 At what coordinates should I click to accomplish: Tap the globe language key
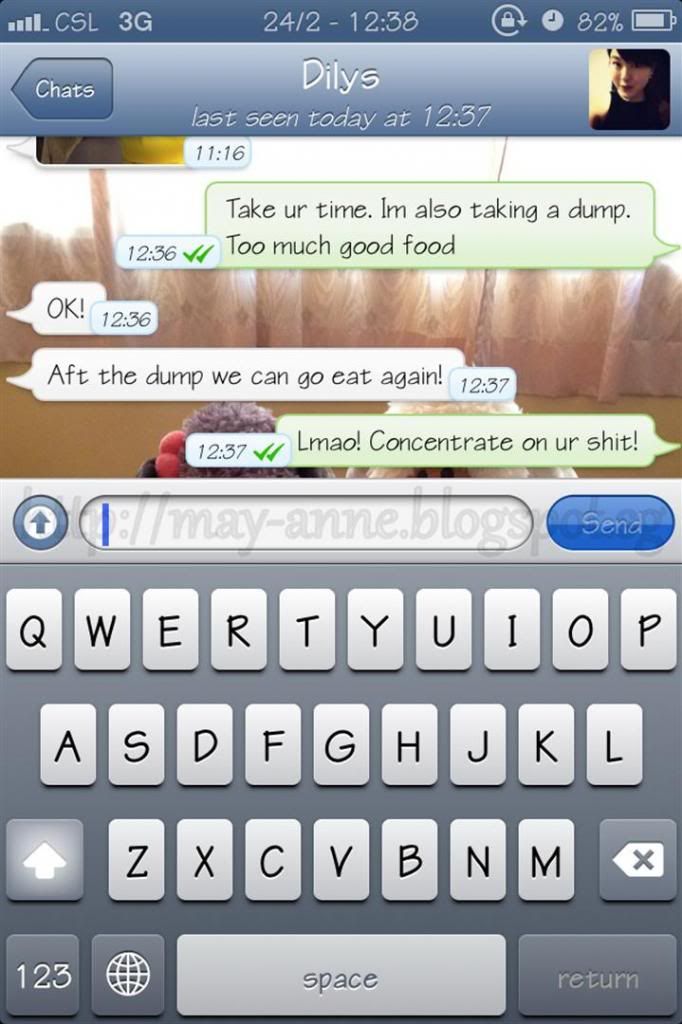pos(128,975)
